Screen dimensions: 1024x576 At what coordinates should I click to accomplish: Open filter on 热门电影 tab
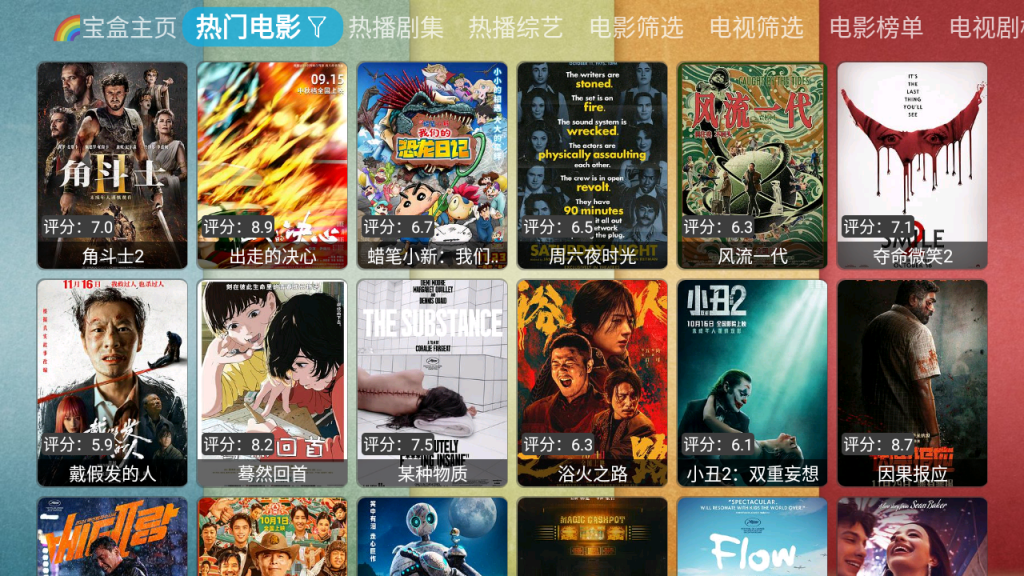click(x=316, y=27)
